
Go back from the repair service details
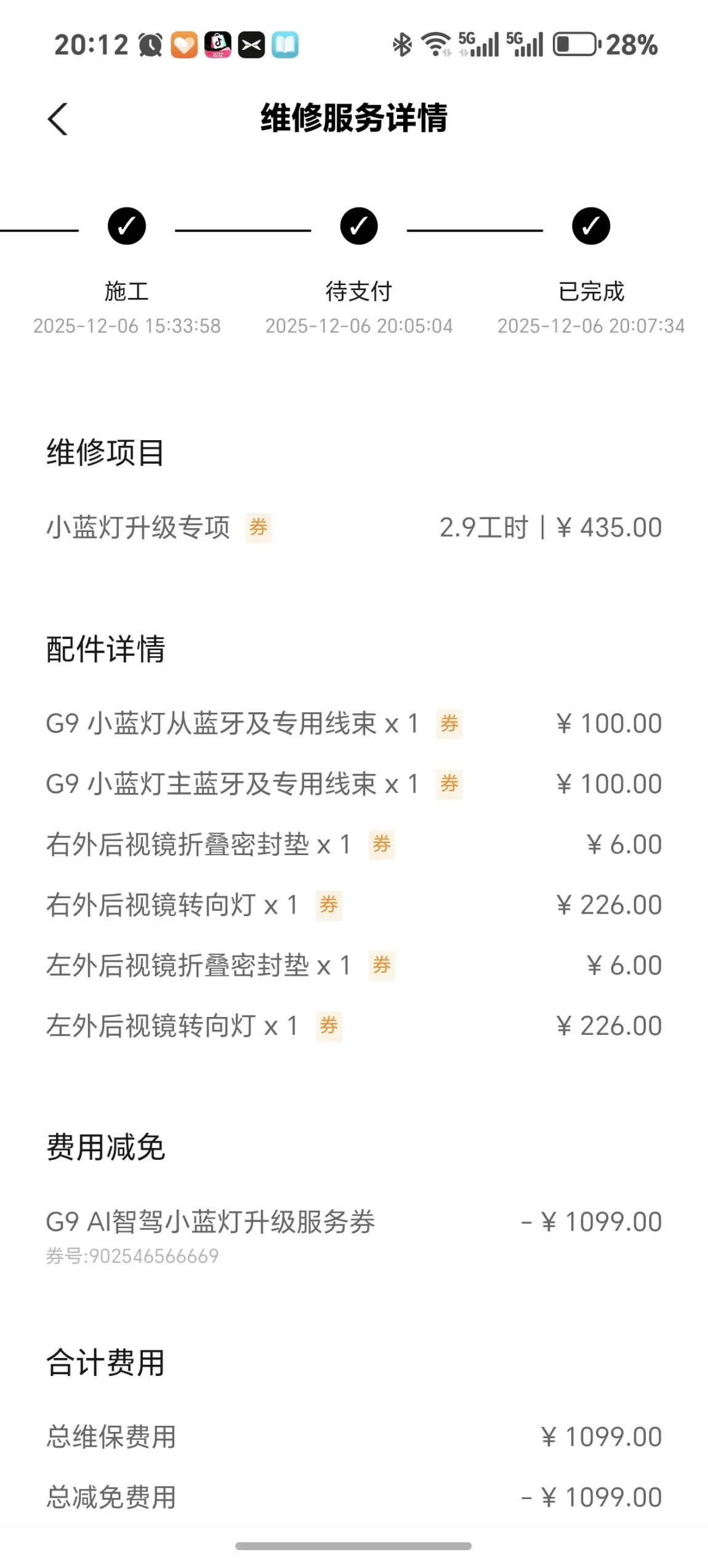pyautogui.click(x=58, y=119)
